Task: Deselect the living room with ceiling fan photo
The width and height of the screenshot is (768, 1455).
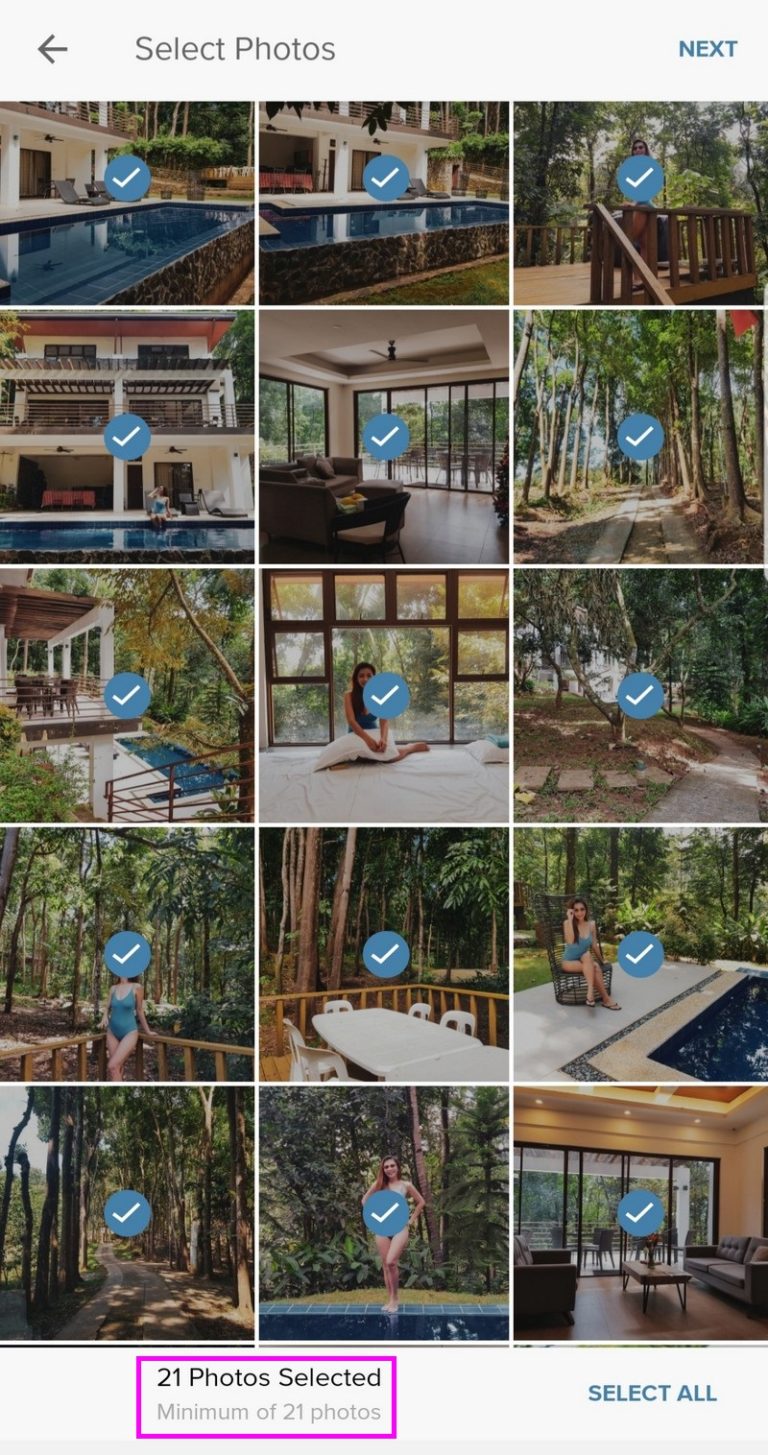Action: tap(385, 436)
